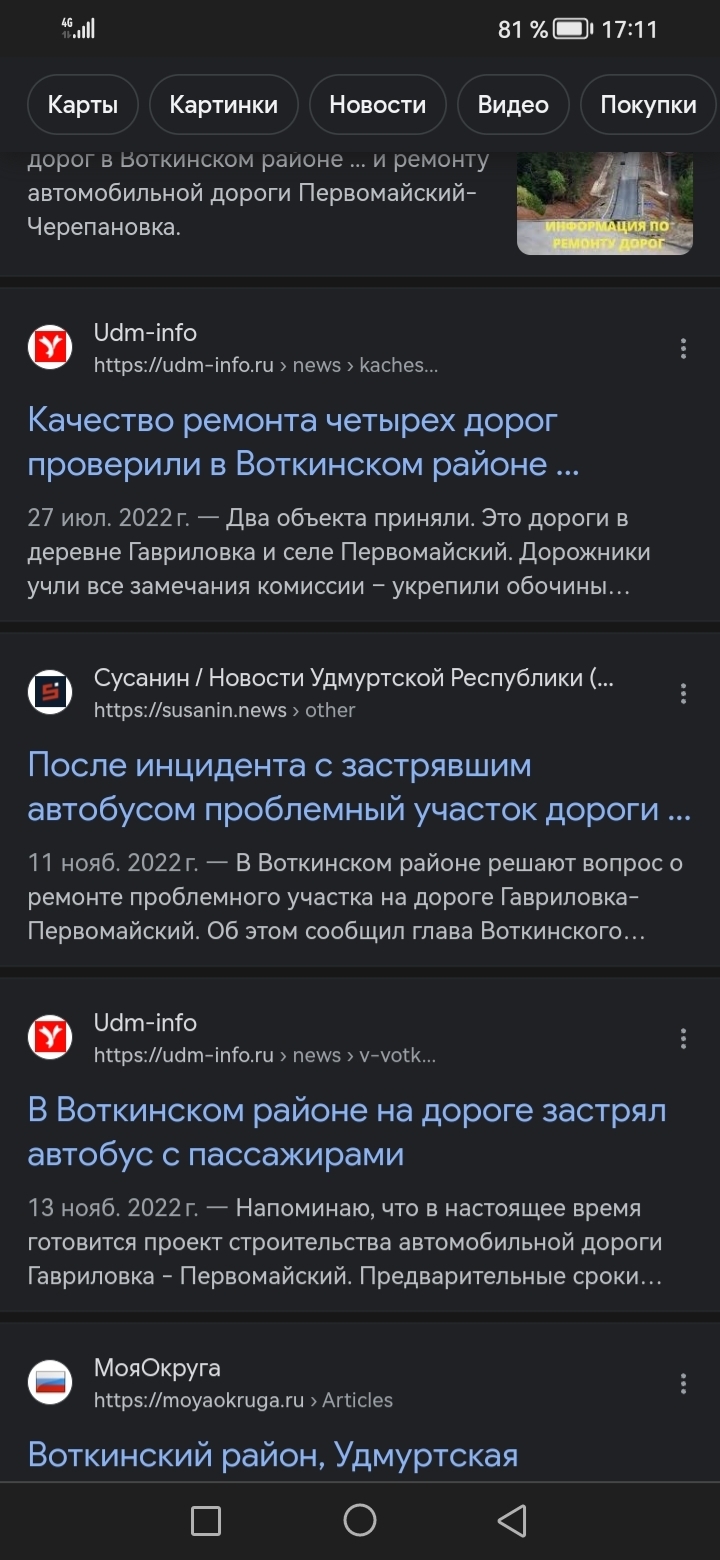This screenshot has height=1560, width=720.
Task: Open the overflow menu for Сусанин result
Action: [x=683, y=694]
